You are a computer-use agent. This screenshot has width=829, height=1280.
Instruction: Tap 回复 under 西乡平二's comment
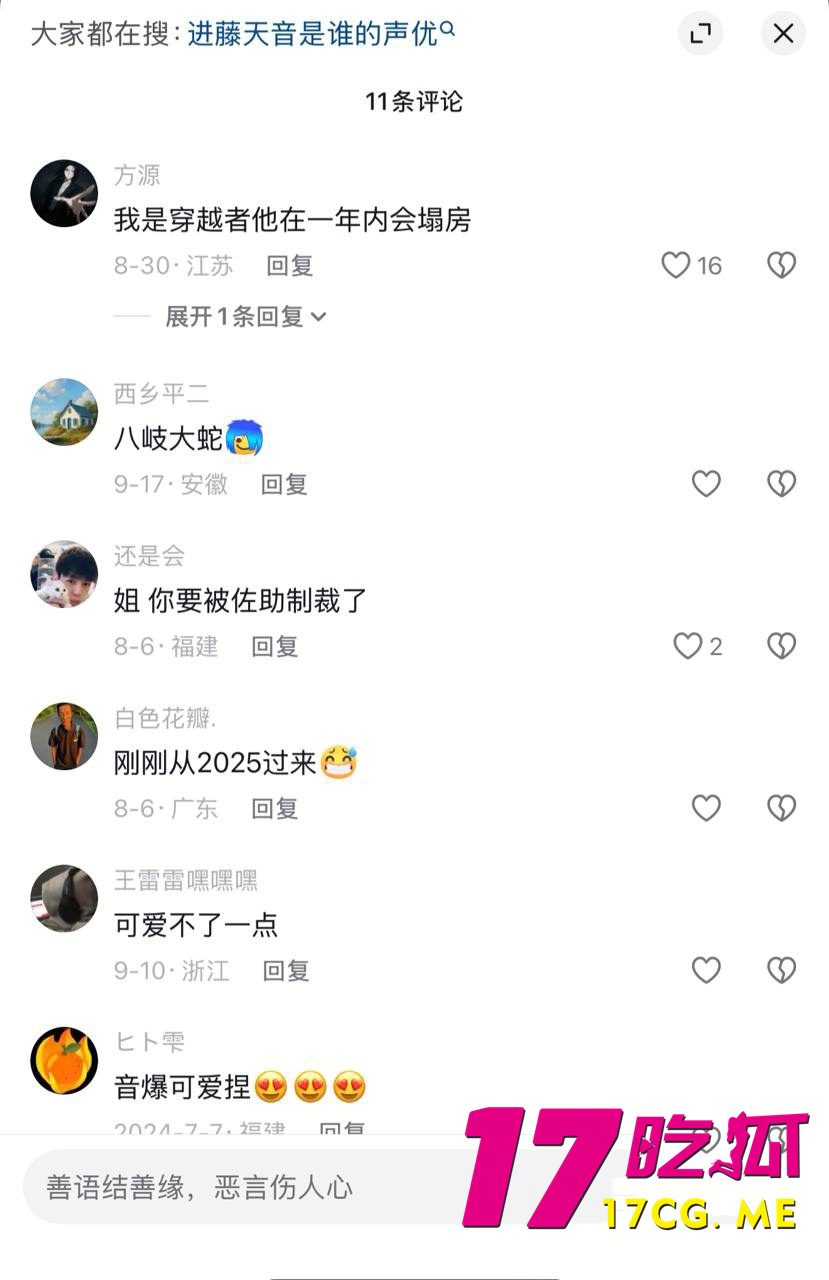tap(283, 484)
